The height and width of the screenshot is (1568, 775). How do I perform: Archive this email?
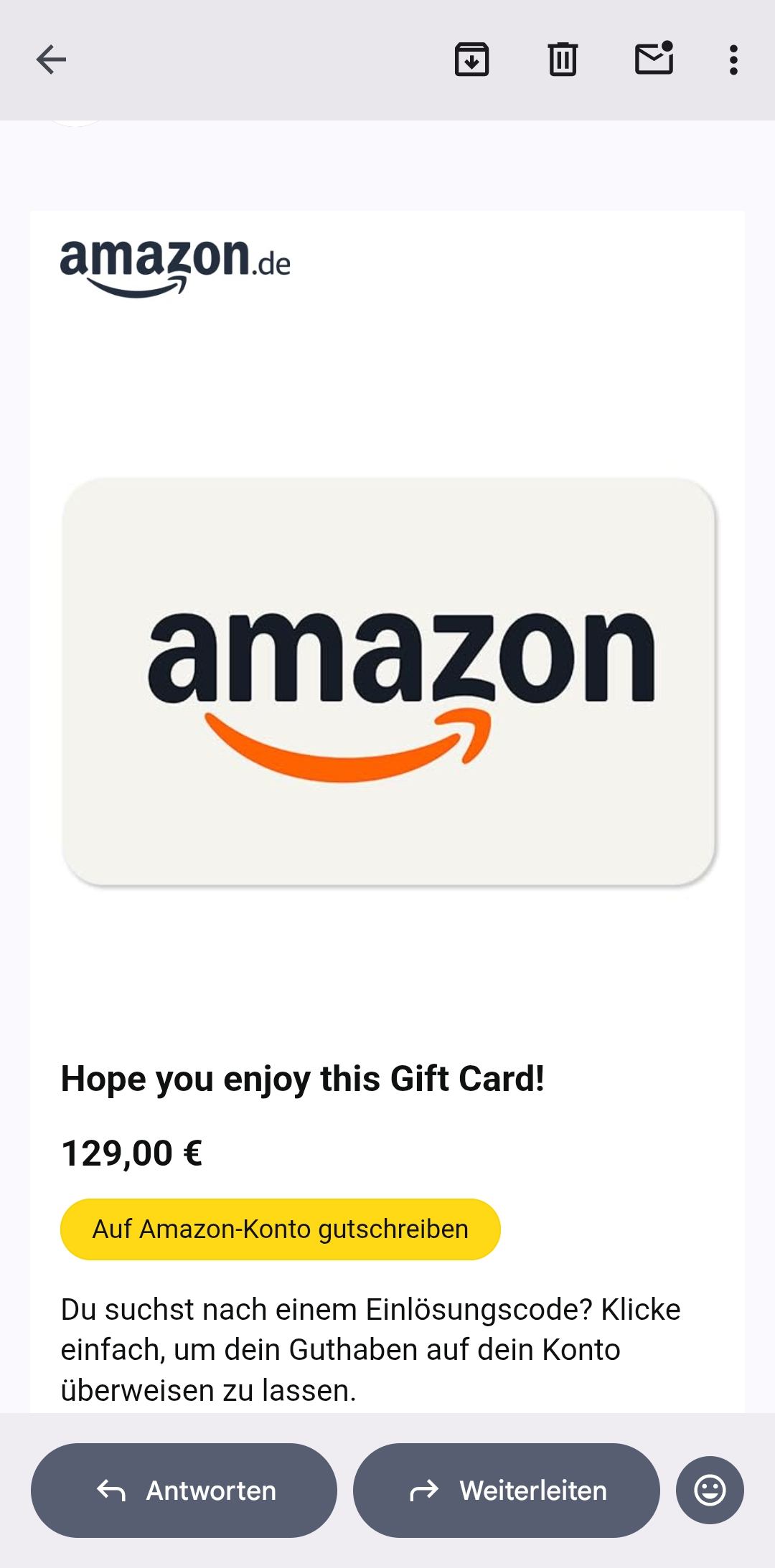(x=471, y=60)
